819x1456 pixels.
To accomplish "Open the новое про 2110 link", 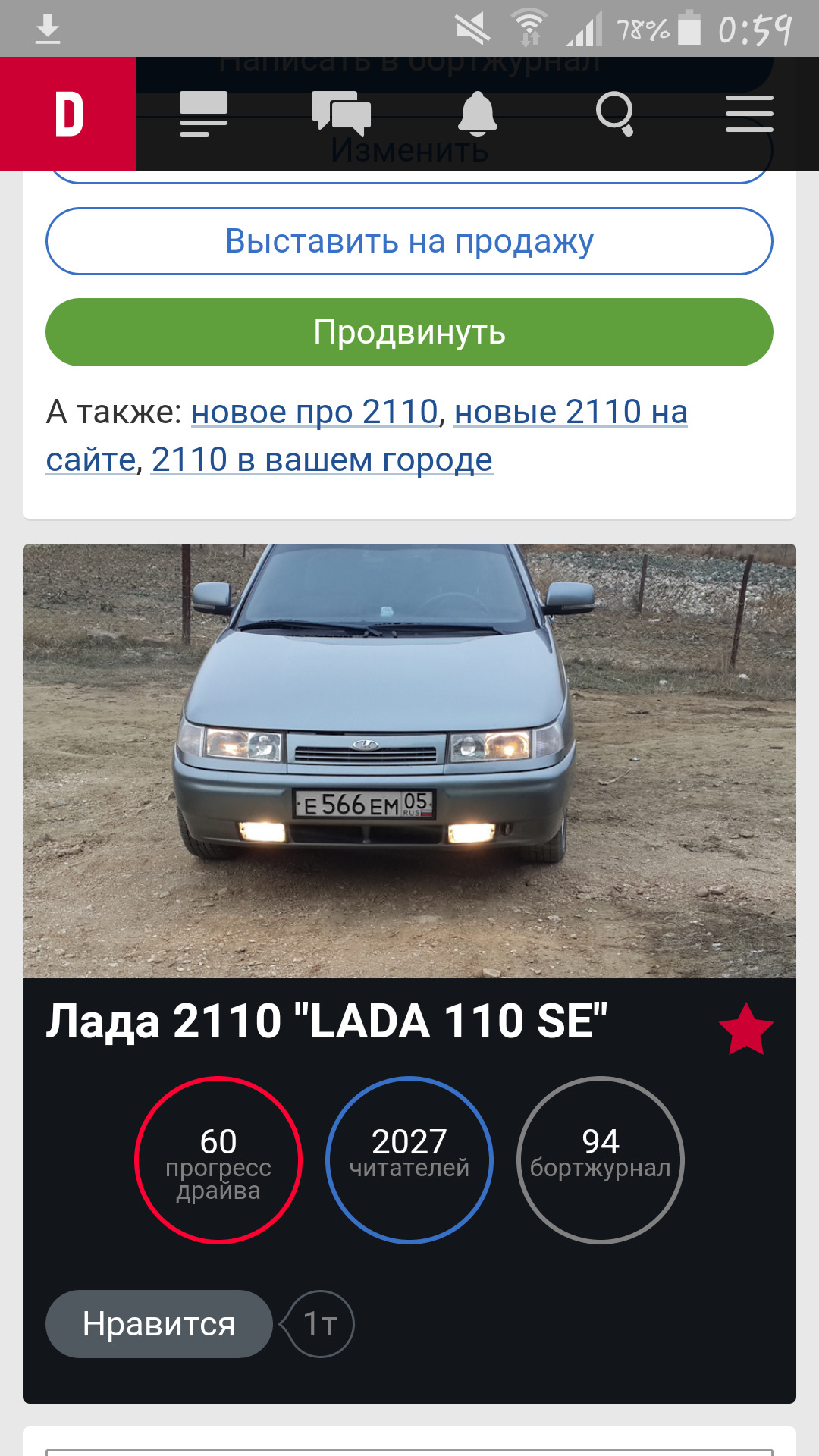I will point(315,413).
